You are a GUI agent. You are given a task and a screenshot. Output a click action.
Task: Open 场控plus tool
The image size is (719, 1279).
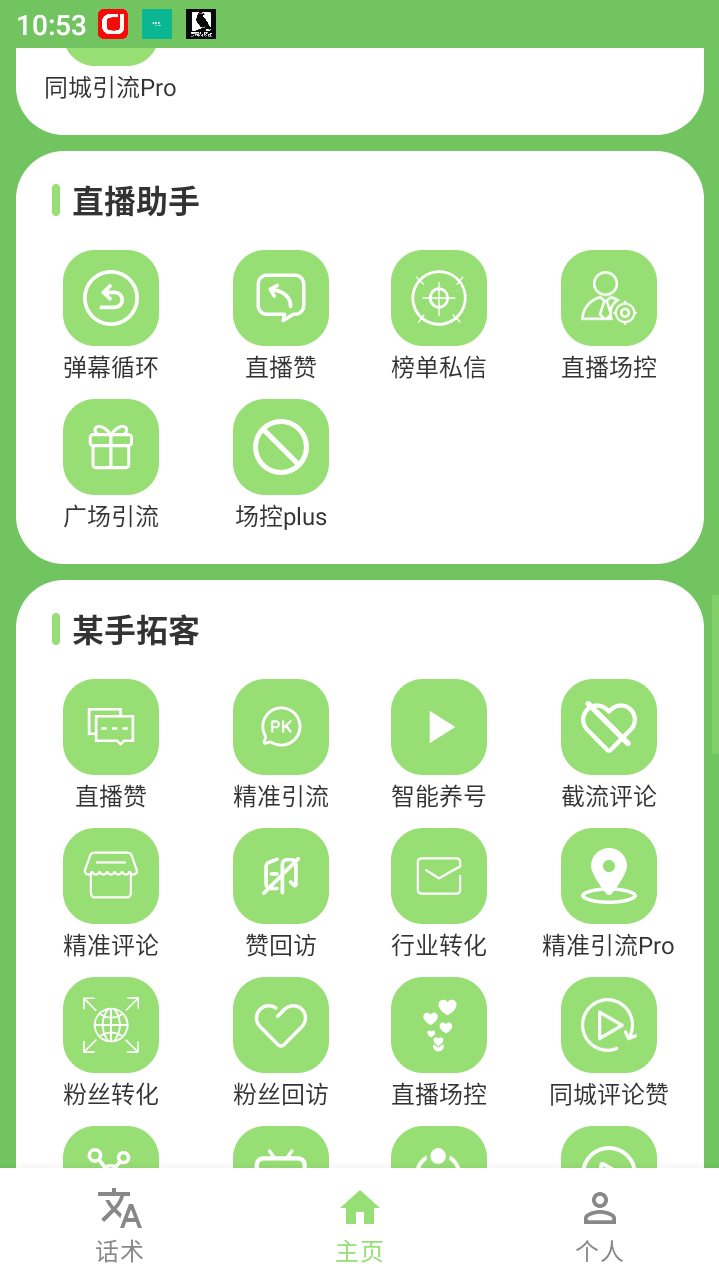tap(281, 447)
